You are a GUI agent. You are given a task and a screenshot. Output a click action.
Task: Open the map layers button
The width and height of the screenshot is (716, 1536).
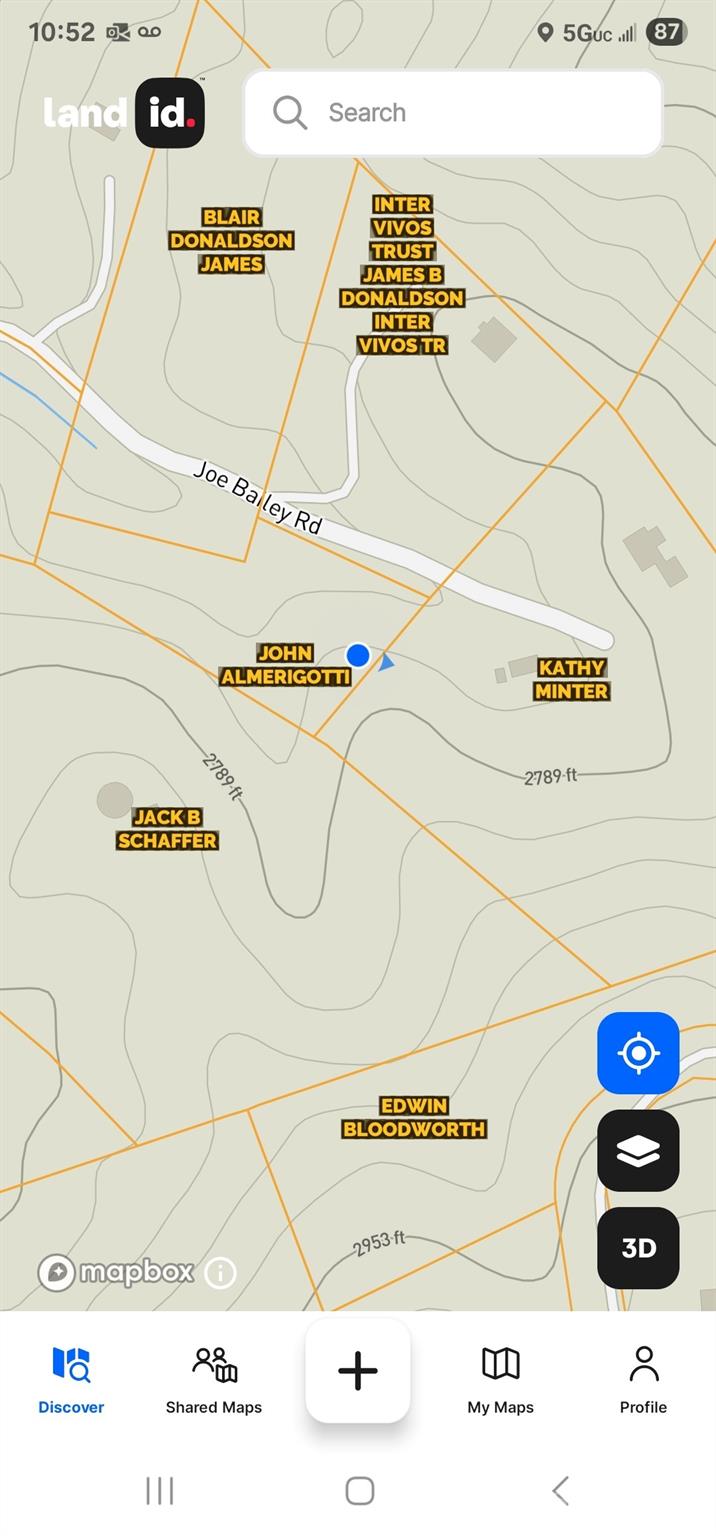coord(638,1151)
